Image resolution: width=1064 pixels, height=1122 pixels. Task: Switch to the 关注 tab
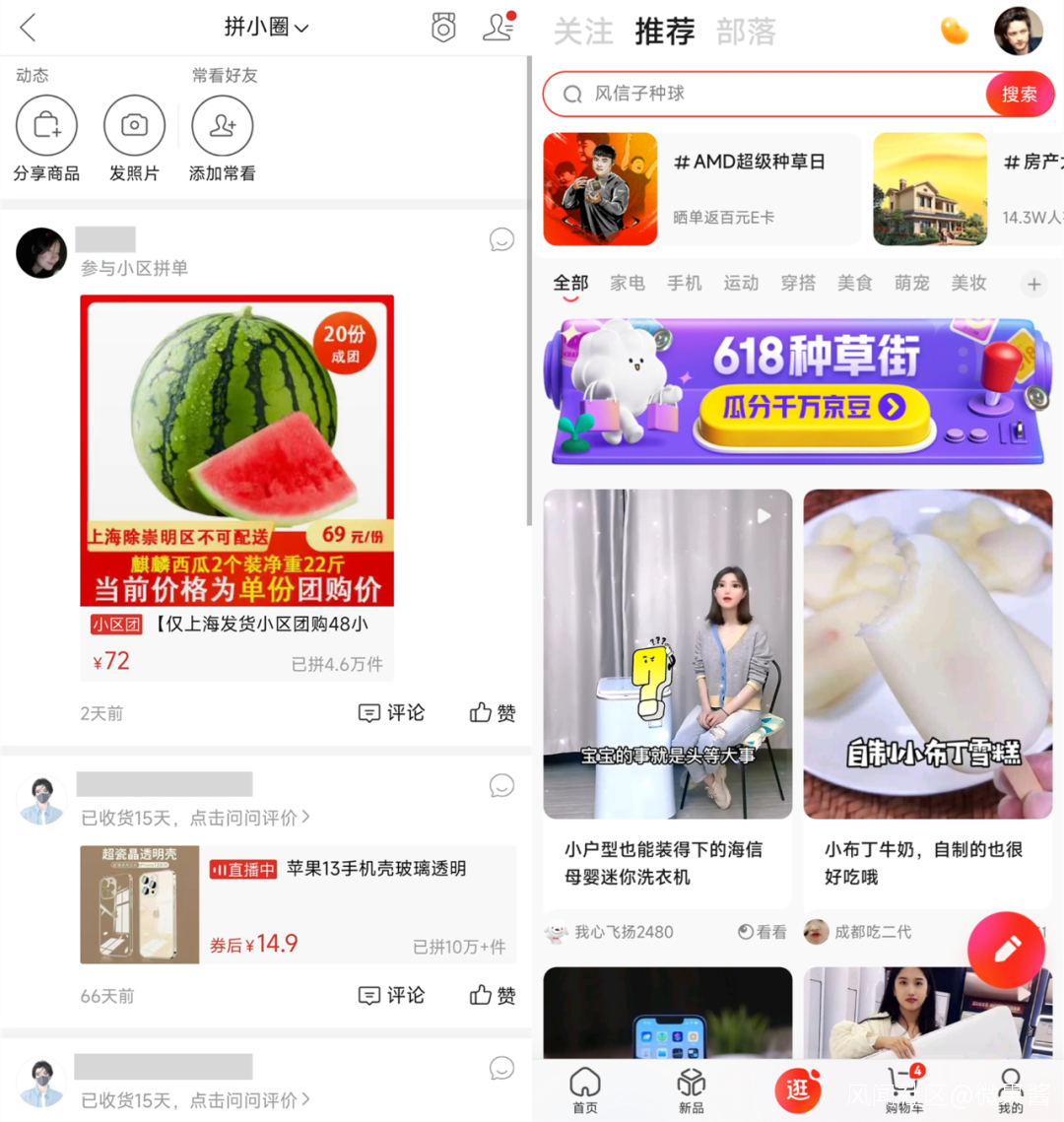(x=583, y=32)
